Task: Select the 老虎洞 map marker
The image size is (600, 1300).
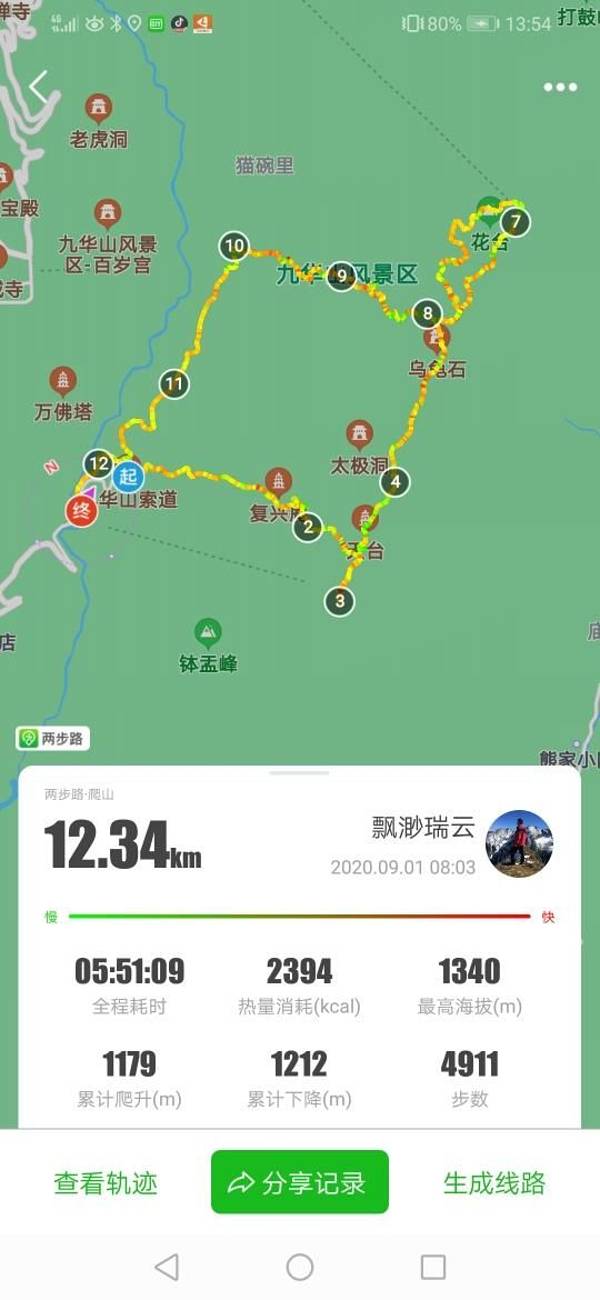Action: tap(98, 108)
